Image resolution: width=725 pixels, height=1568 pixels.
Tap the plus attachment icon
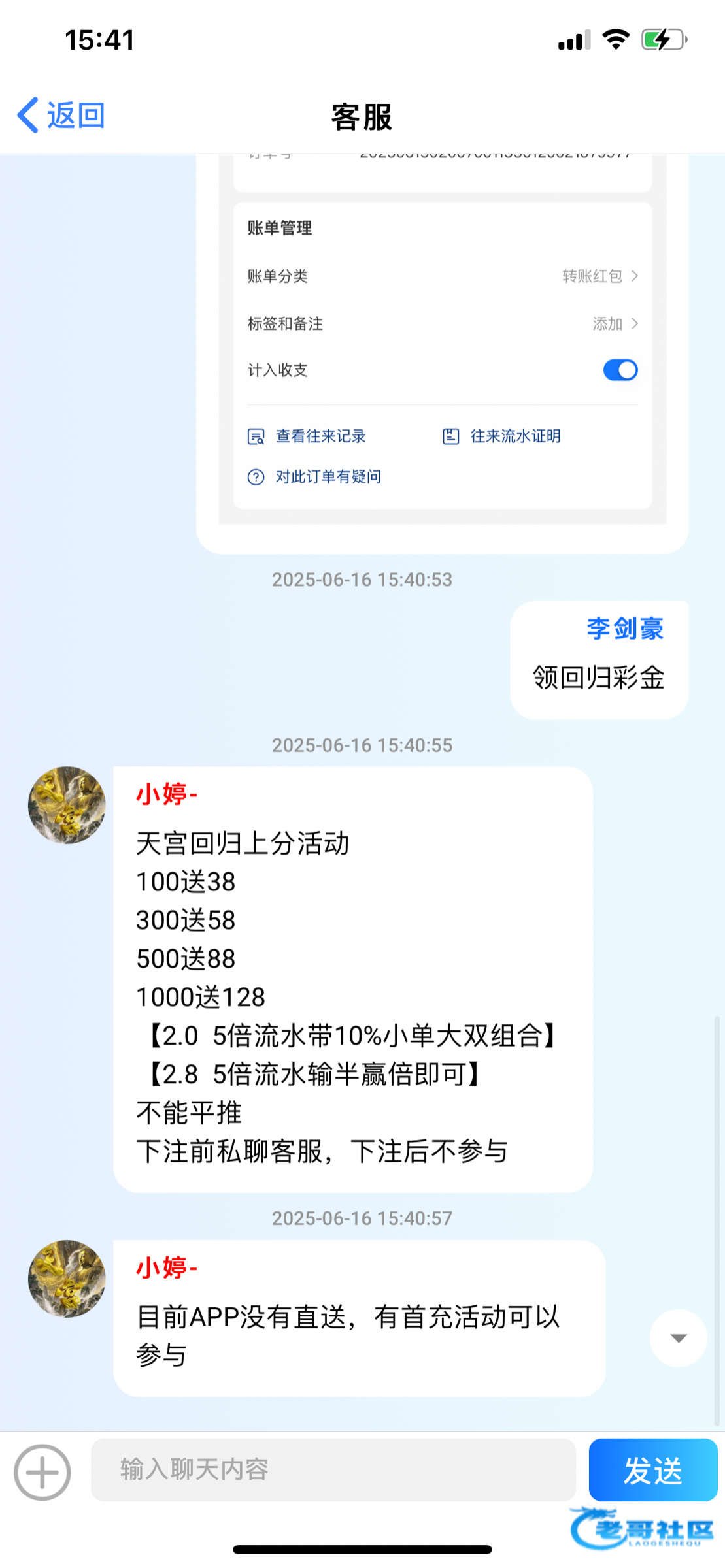click(x=42, y=1473)
